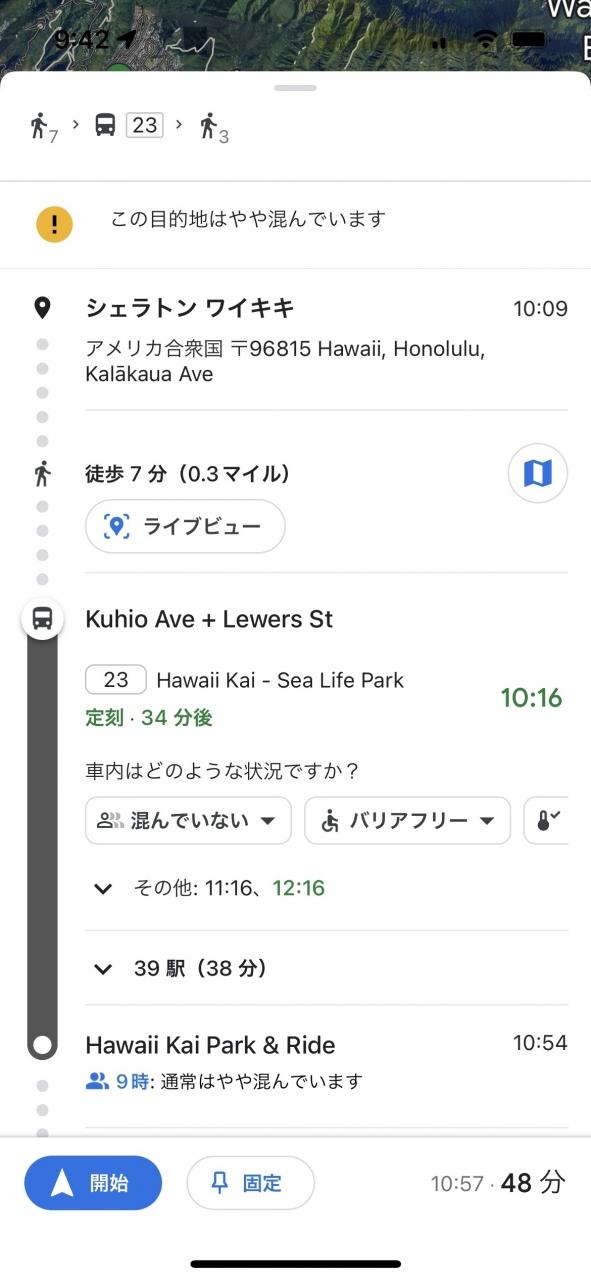Viewport: 591px width, 1280px height.
Task: Open ライブビュー for walking directions
Action: point(185,526)
